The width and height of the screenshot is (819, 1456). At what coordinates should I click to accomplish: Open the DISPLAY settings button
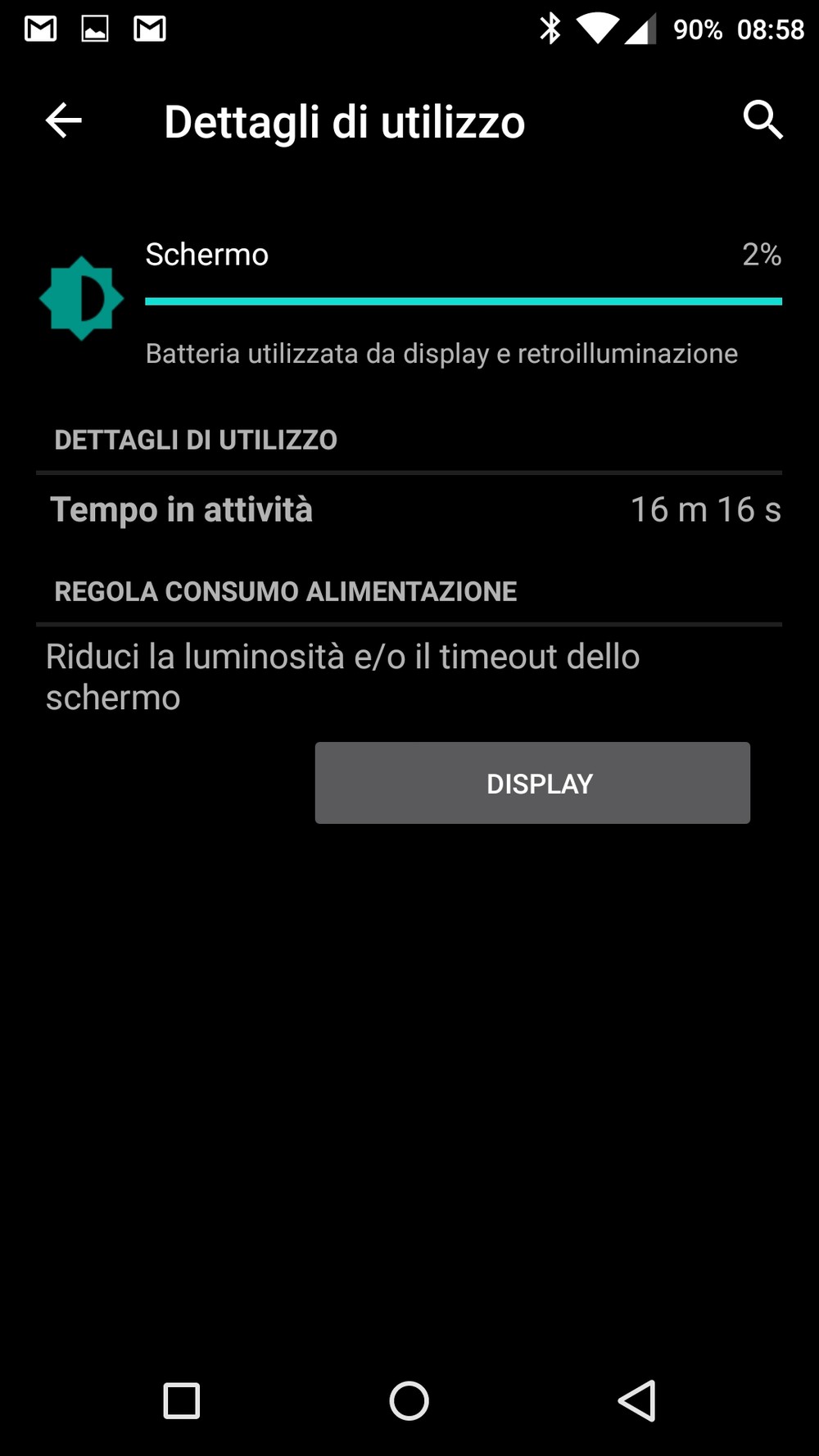click(x=532, y=783)
